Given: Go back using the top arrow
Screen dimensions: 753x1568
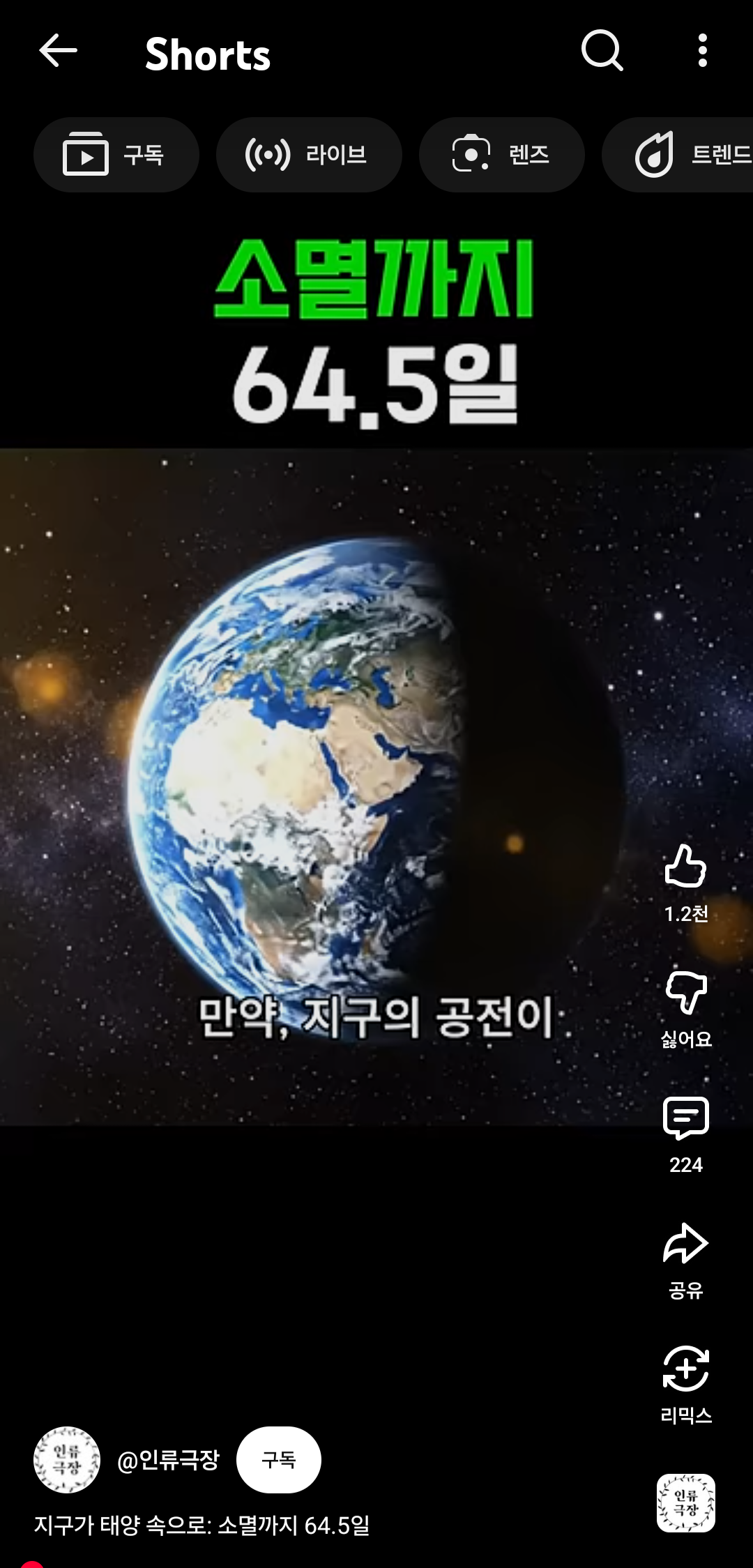Looking at the screenshot, I should click(58, 52).
